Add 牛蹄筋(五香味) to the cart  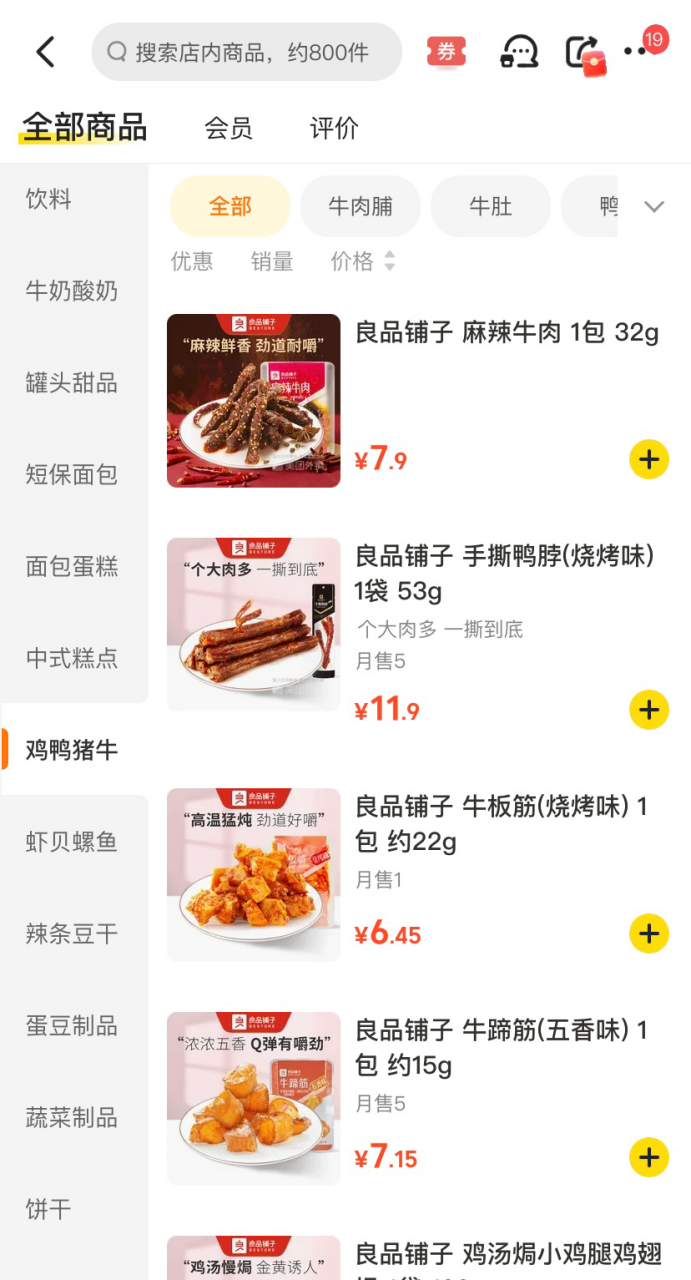click(649, 1158)
